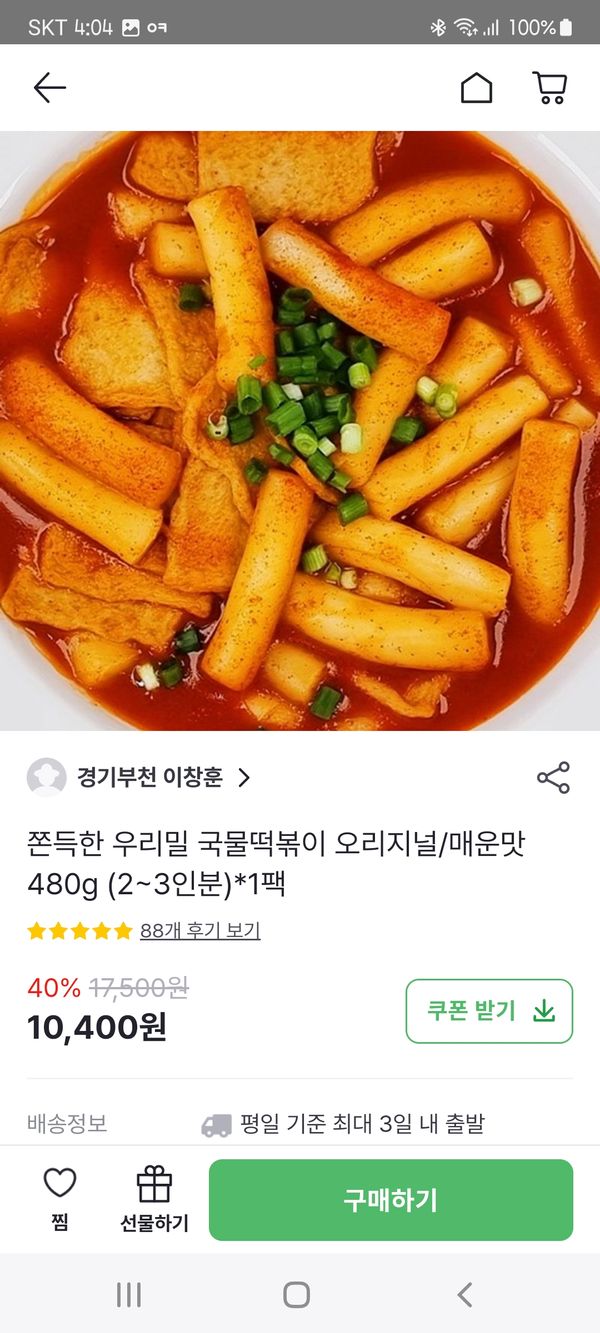The height and width of the screenshot is (1333, 600).
Task: Share this tteokbokki product
Action: pyautogui.click(x=553, y=777)
